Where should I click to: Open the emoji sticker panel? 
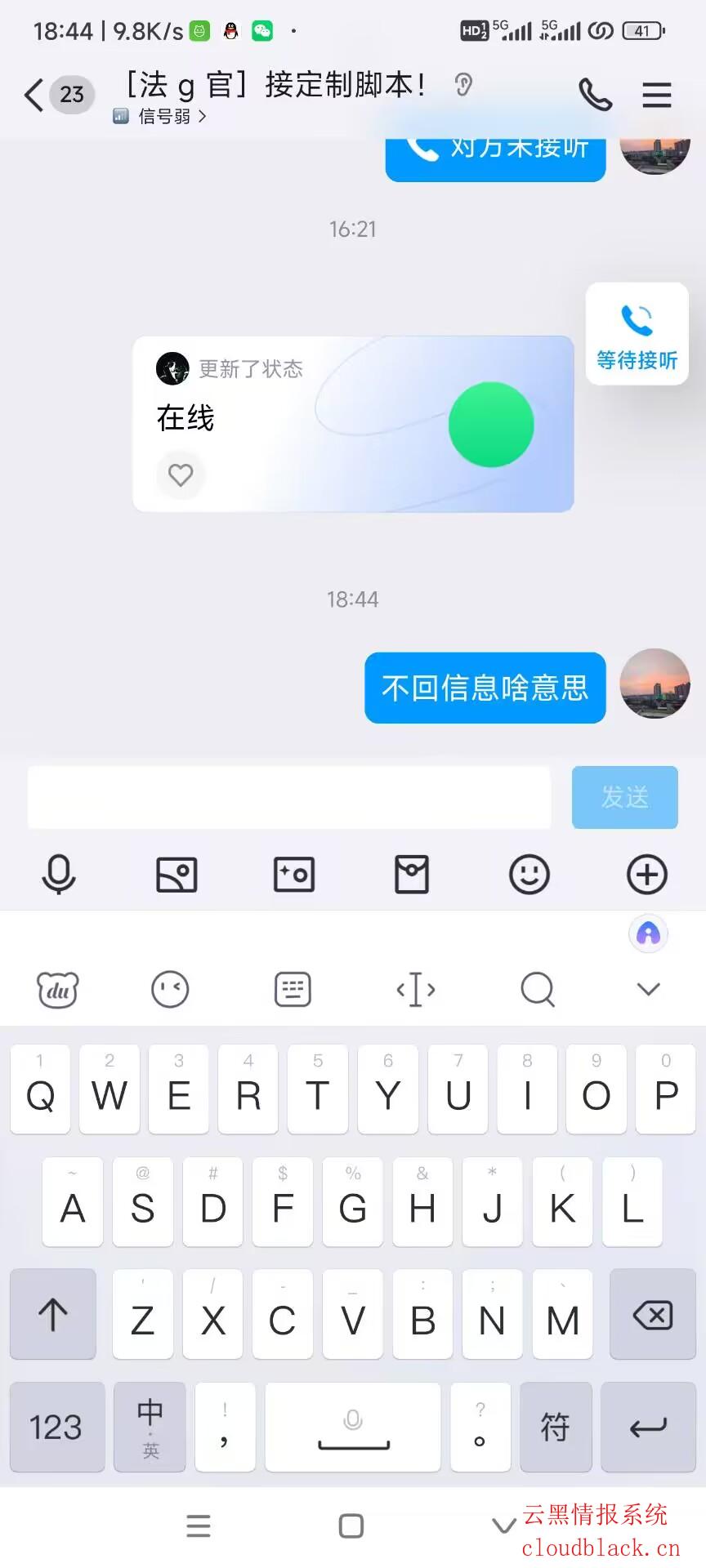pos(529,875)
